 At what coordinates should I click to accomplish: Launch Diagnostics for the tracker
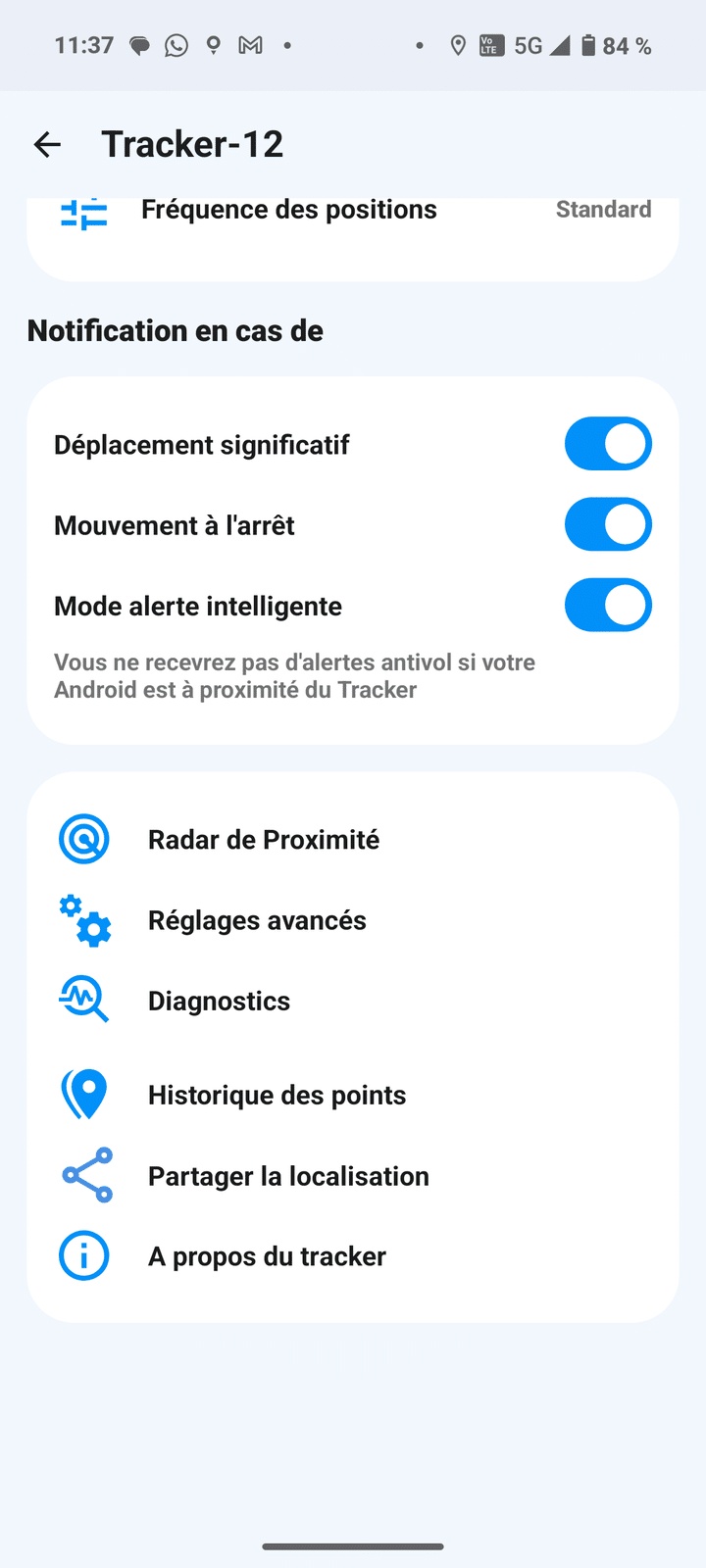pyautogui.click(x=219, y=1002)
